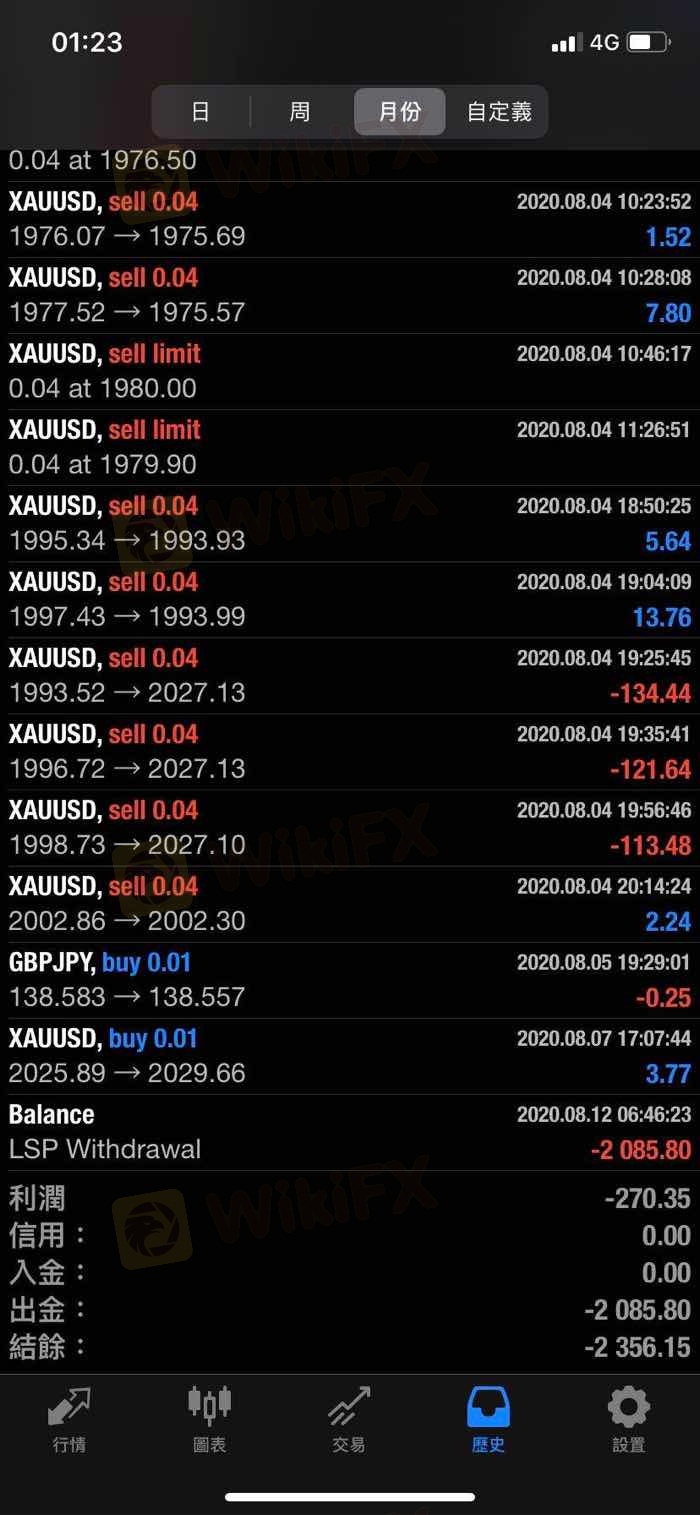
Task: View XAUUSD sell limit at 1980.00
Action: tap(350, 372)
